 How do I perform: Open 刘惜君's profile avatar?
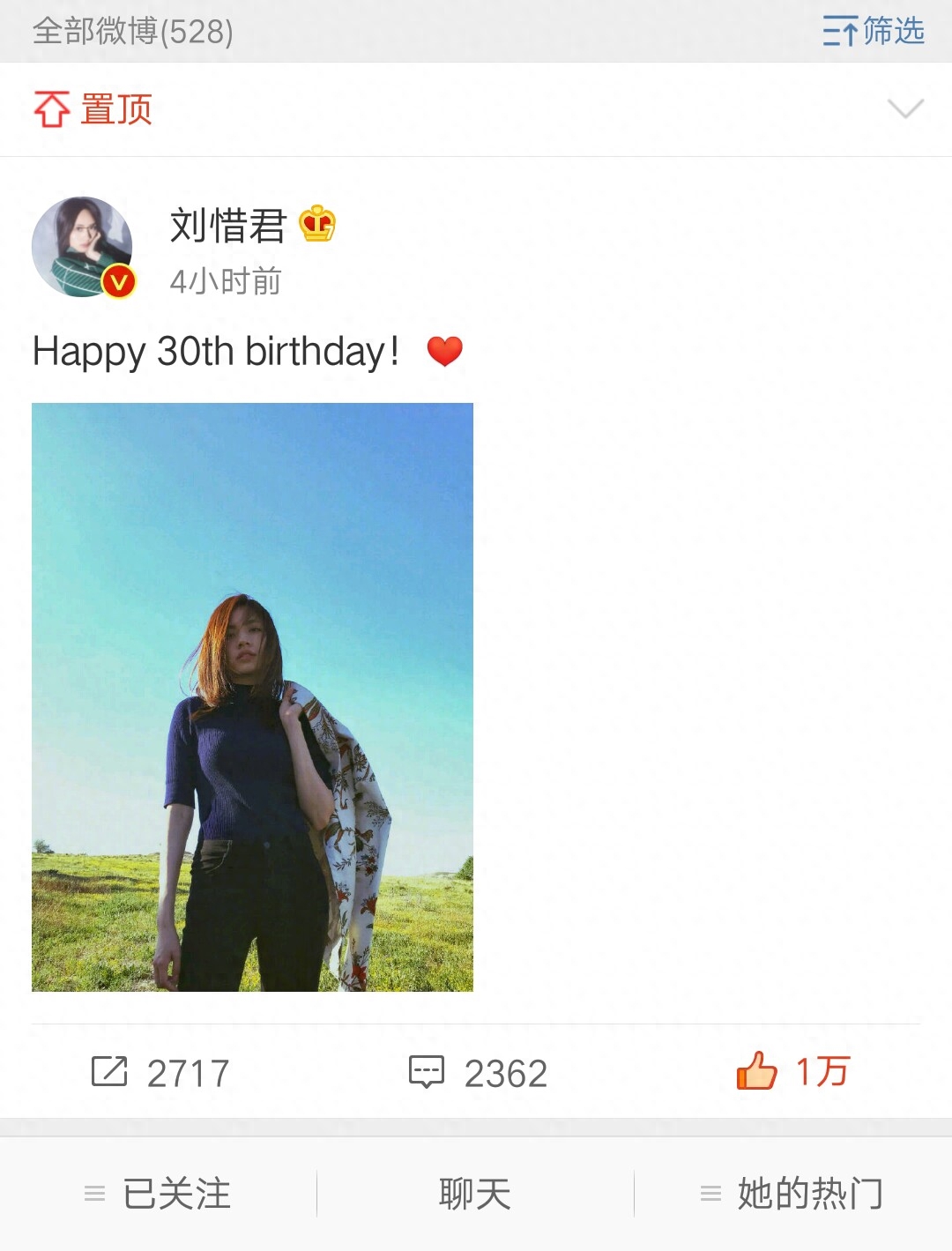(x=82, y=247)
